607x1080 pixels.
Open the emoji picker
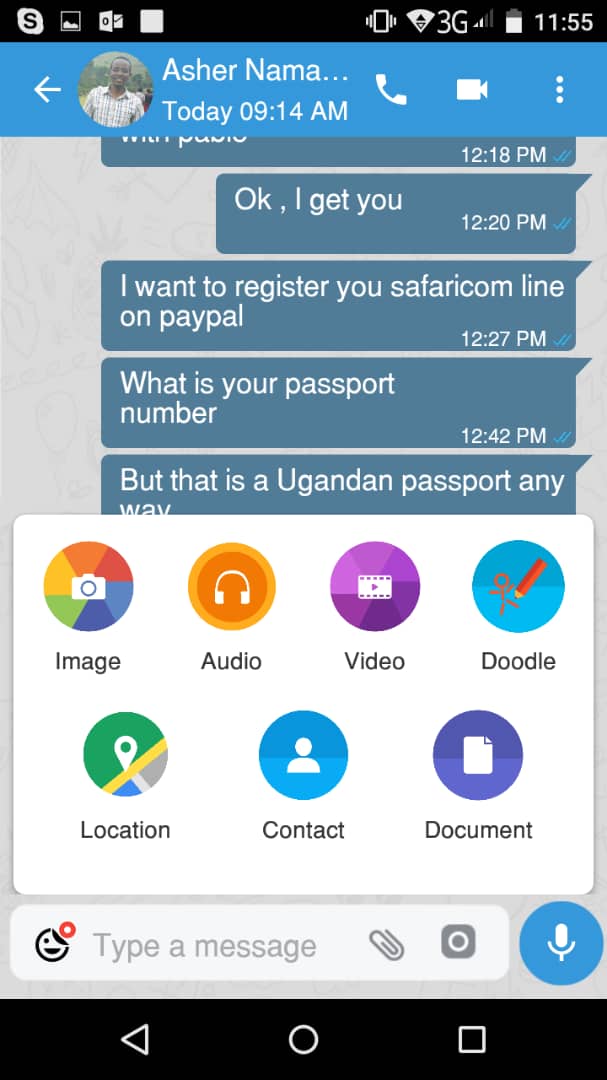click(x=54, y=943)
